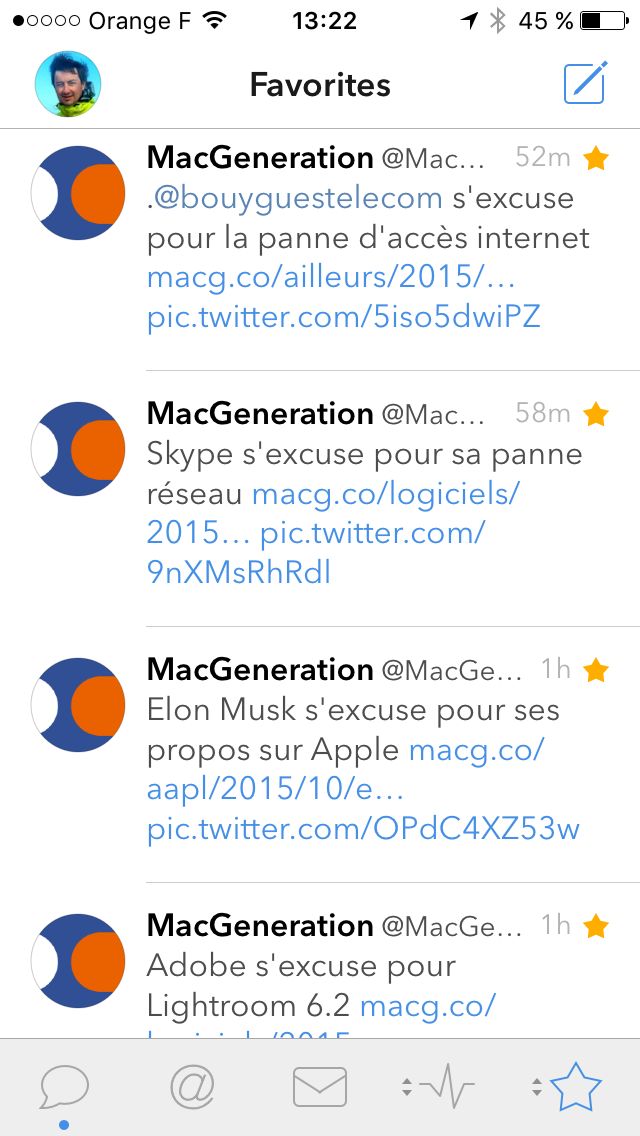Open the pic.twitter.com/OPdC4XZ53w link
Viewport: 640px width, 1136px height.
(362, 829)
